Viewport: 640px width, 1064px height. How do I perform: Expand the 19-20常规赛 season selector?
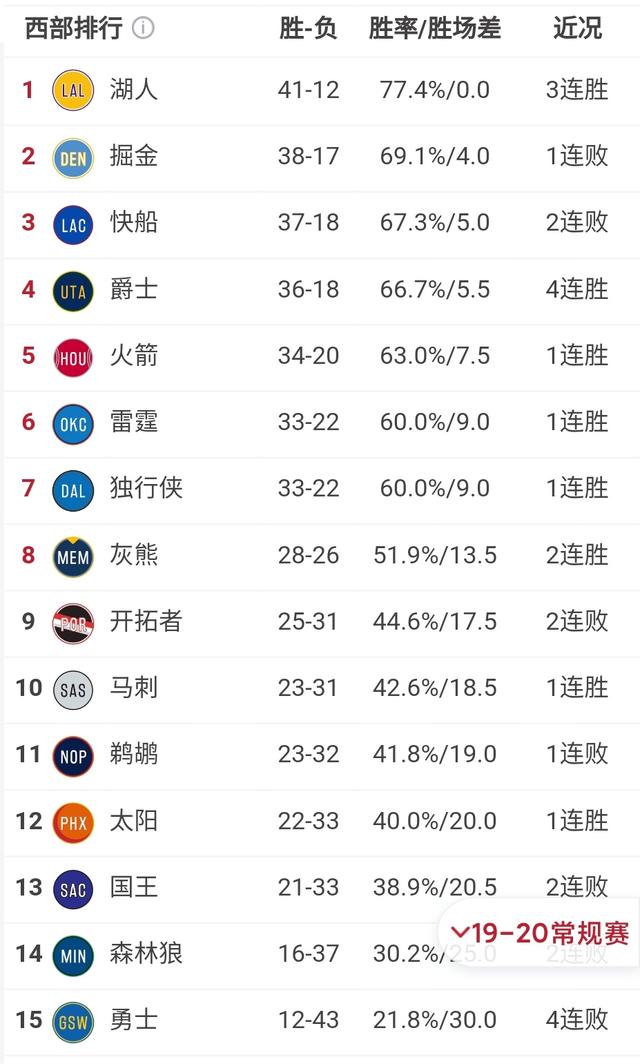pyautogui.click(x=541, y=933)
